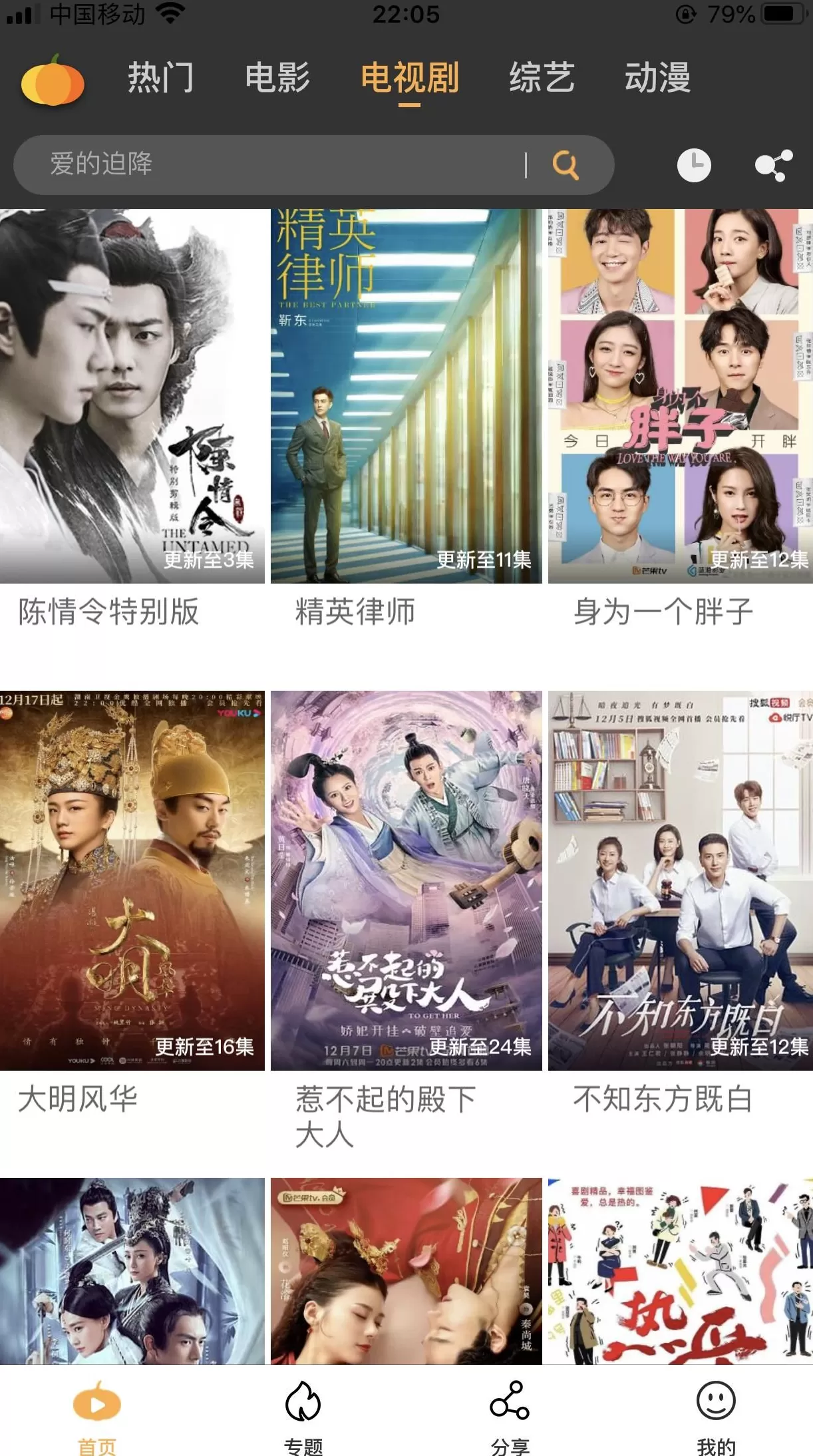Open the 陈情令特别版 show

(x=132, y=399)
